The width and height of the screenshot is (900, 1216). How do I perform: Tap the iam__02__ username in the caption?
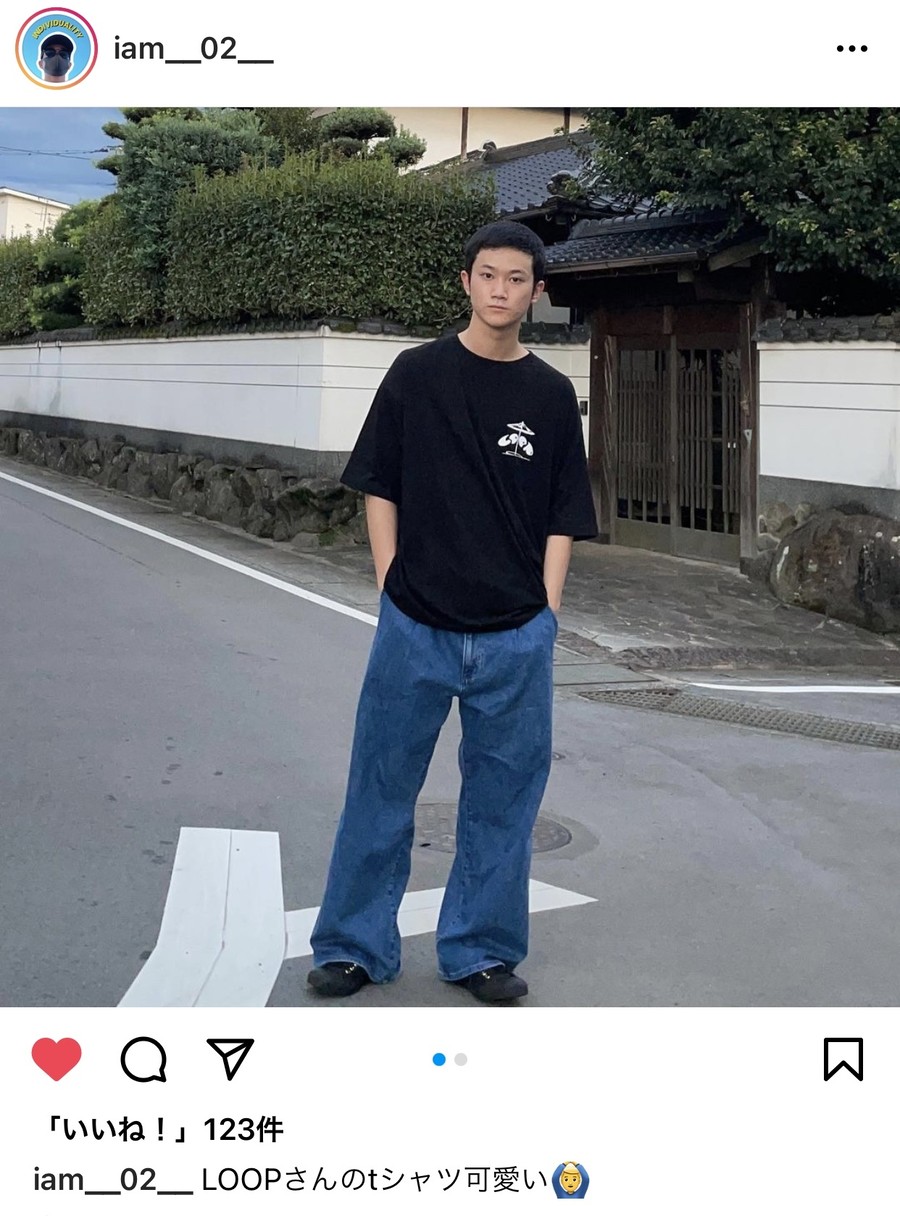112,1180
